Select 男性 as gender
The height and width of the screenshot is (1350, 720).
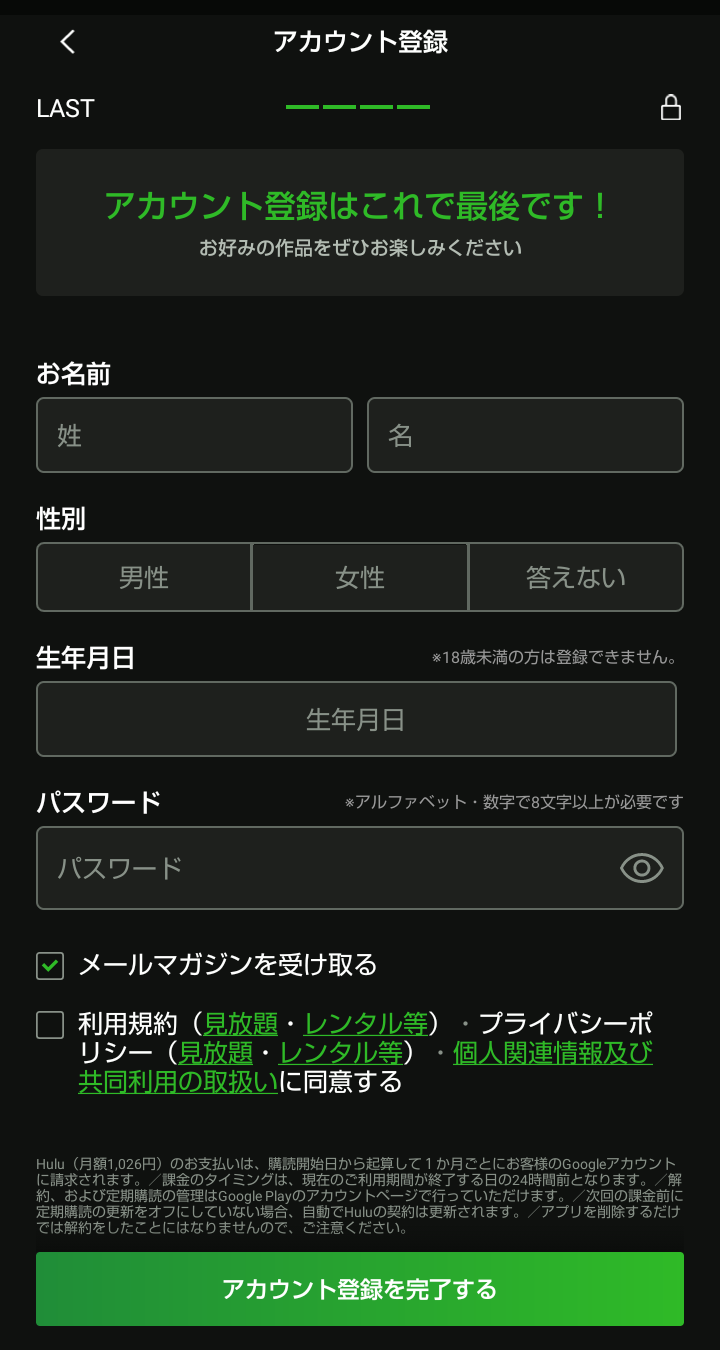[x=143, y=577]
